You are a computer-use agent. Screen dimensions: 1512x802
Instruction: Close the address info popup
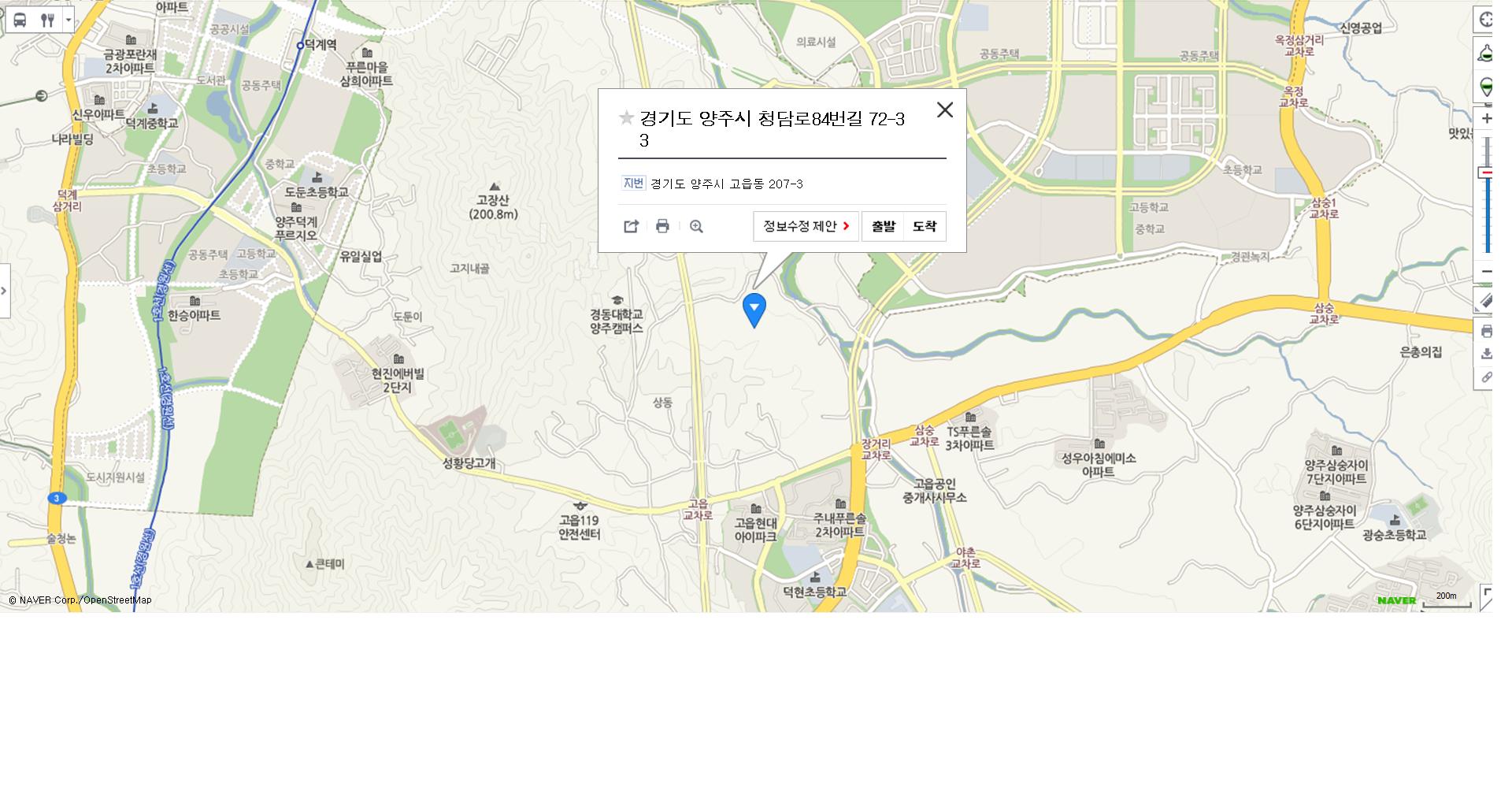point(944,110)
